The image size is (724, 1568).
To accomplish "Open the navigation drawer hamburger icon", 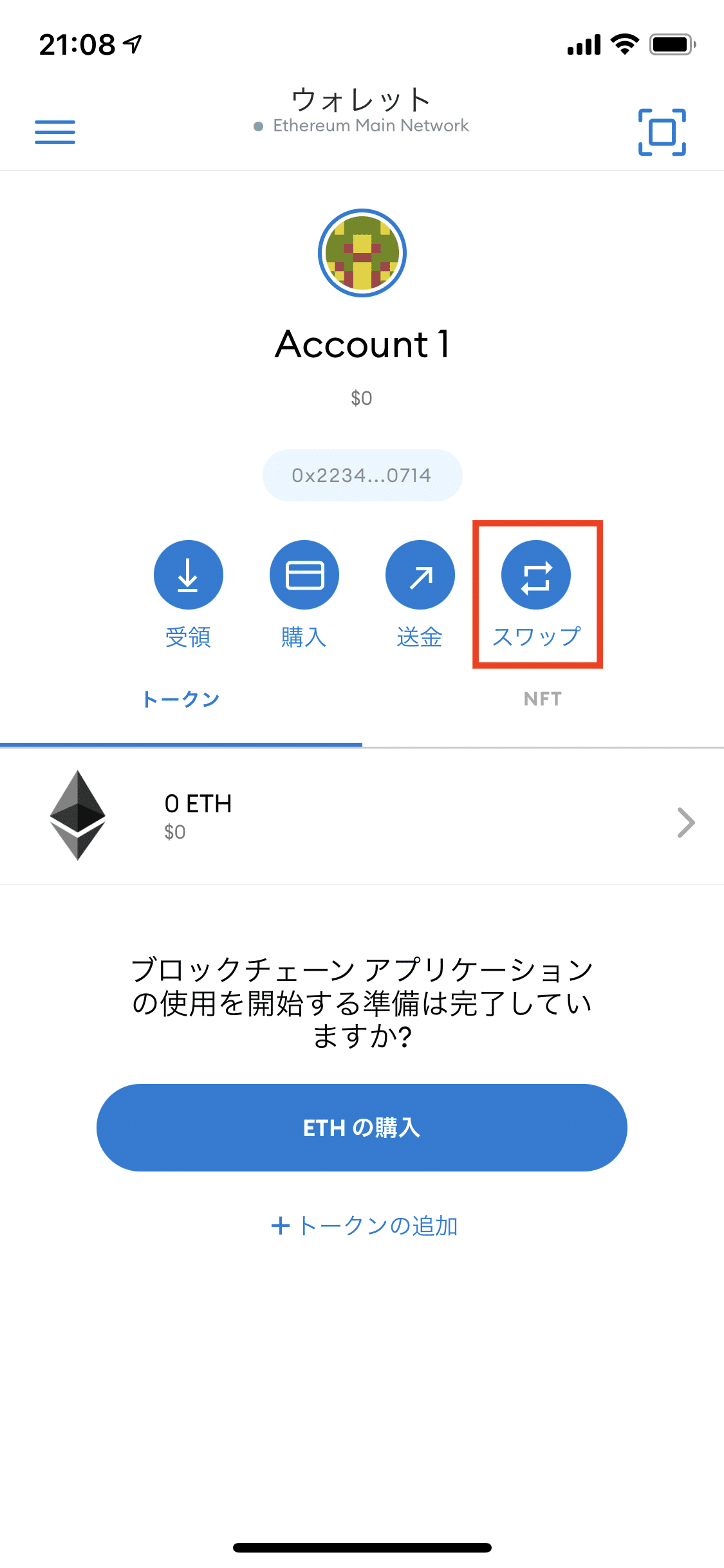I will click(55, 132).
